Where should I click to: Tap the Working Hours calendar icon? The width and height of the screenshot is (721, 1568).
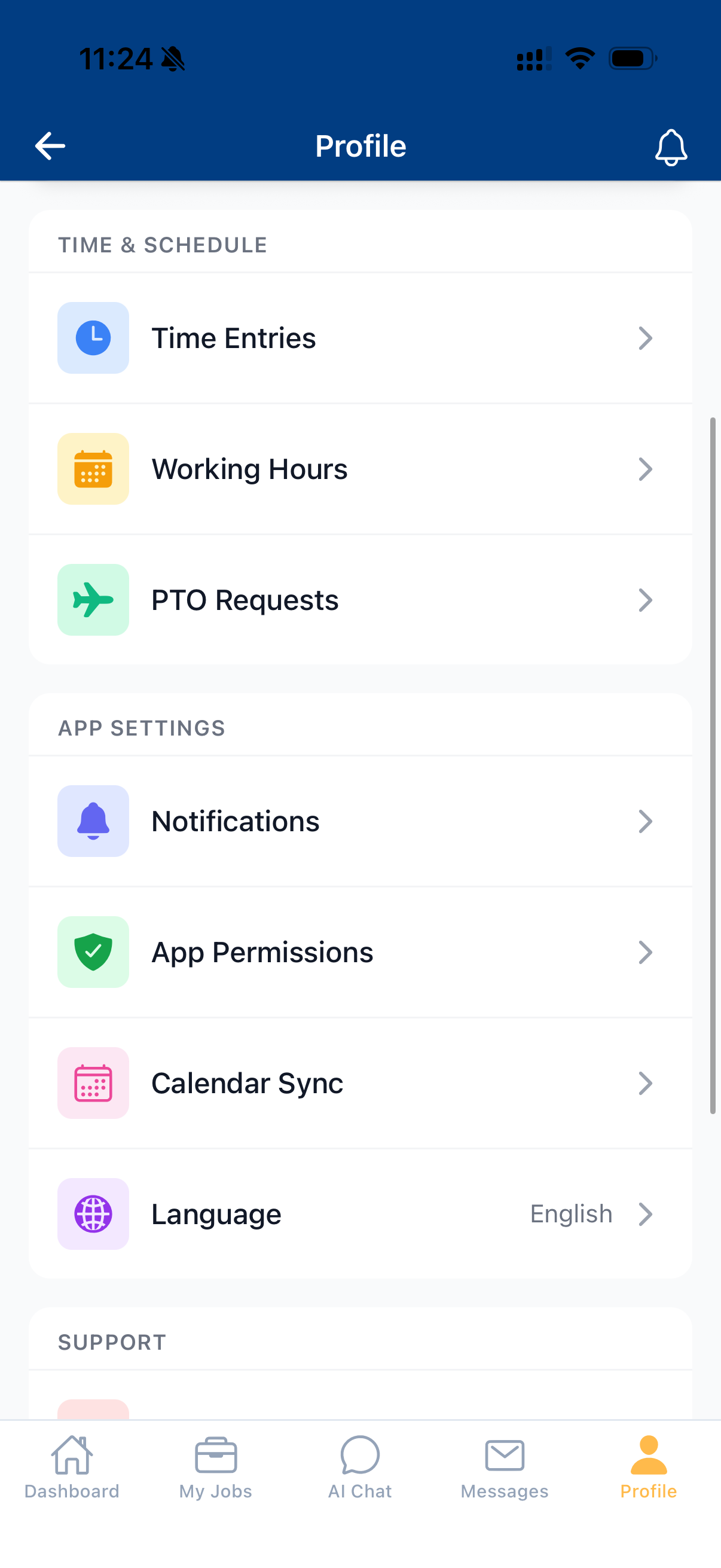click(x=93, y=469)
